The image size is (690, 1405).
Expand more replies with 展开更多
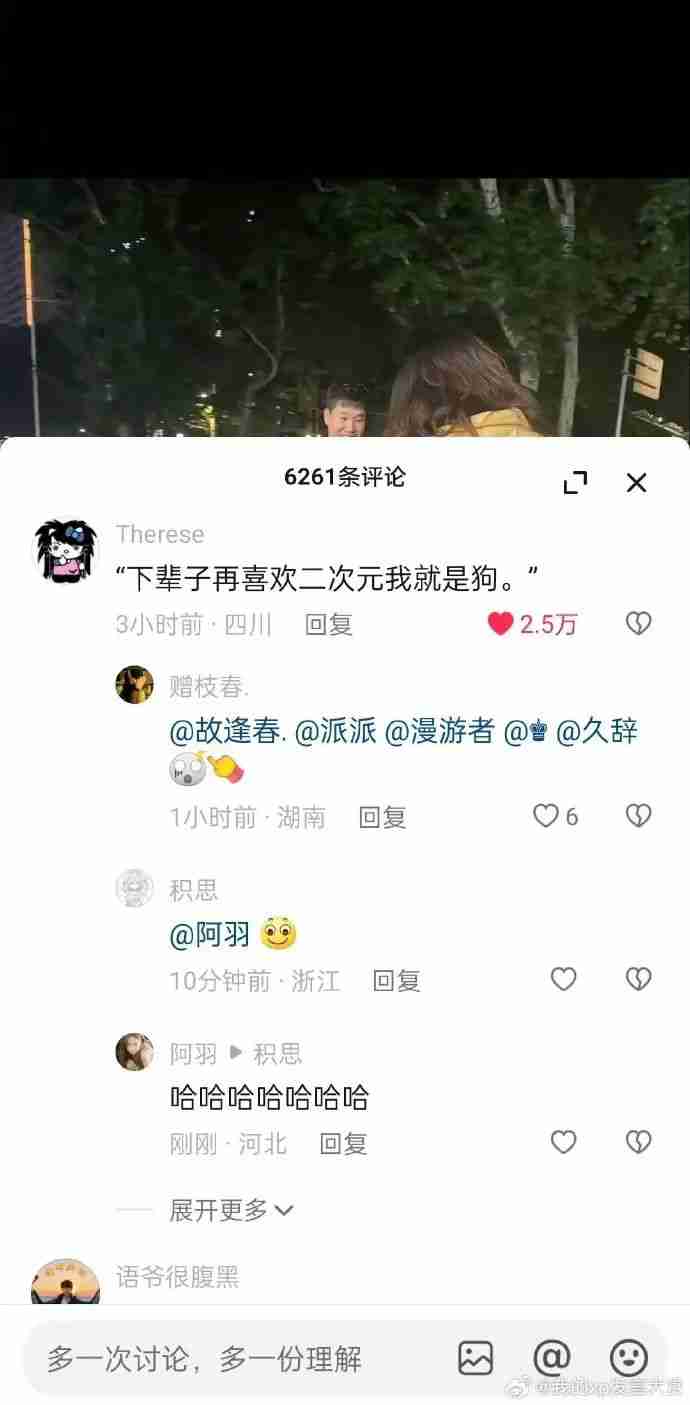231,1210
